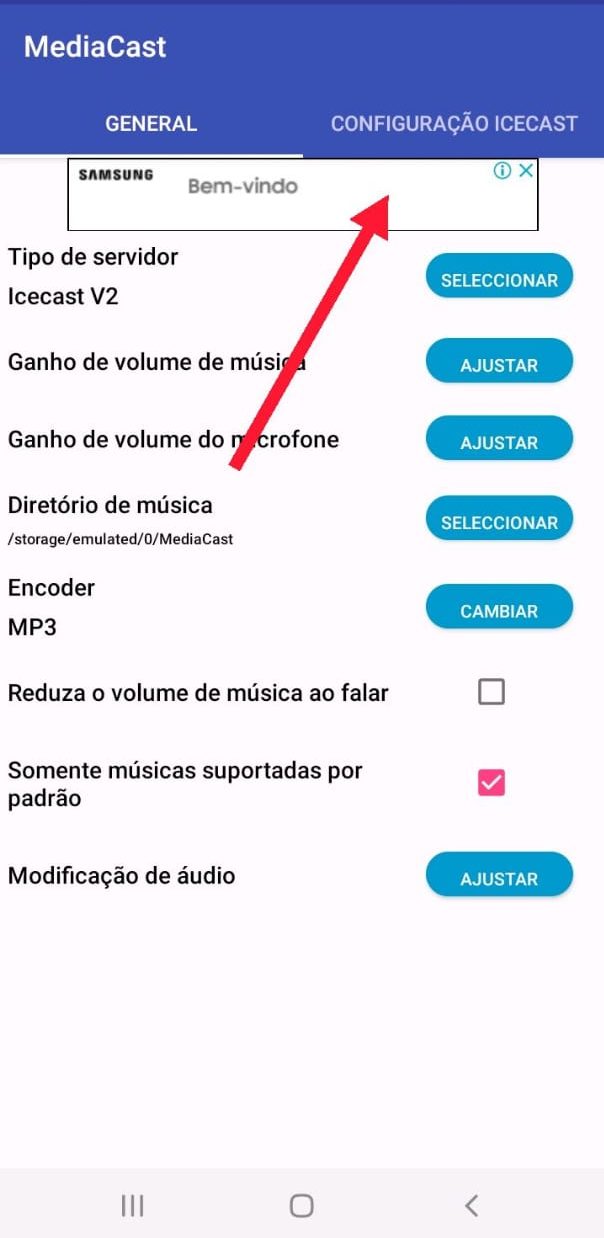Open the Samsung Bem-vindo ad banner
This screenshot has width=604, height=1238.
click(303, 194)
